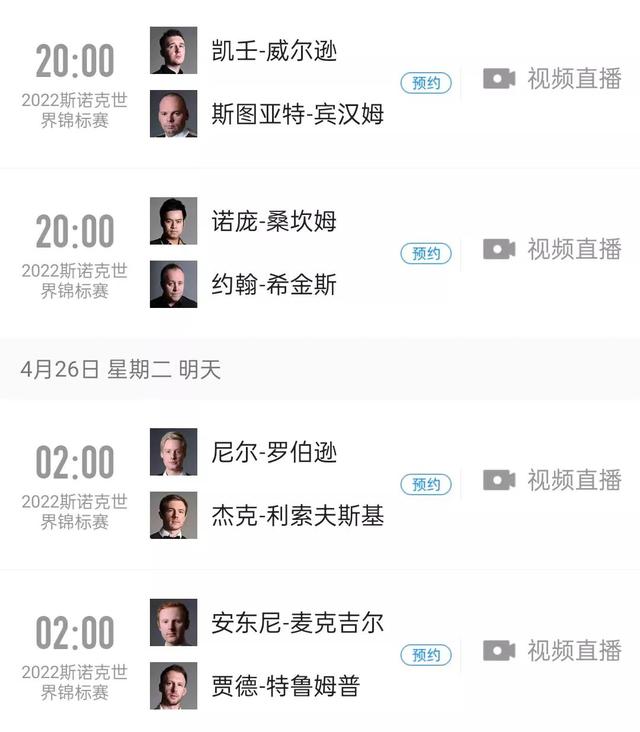
Task: View the 安东尼-麦克吉尔 vs 贾德-特鲁姆普 match details
Action: [x=290, y=654]
